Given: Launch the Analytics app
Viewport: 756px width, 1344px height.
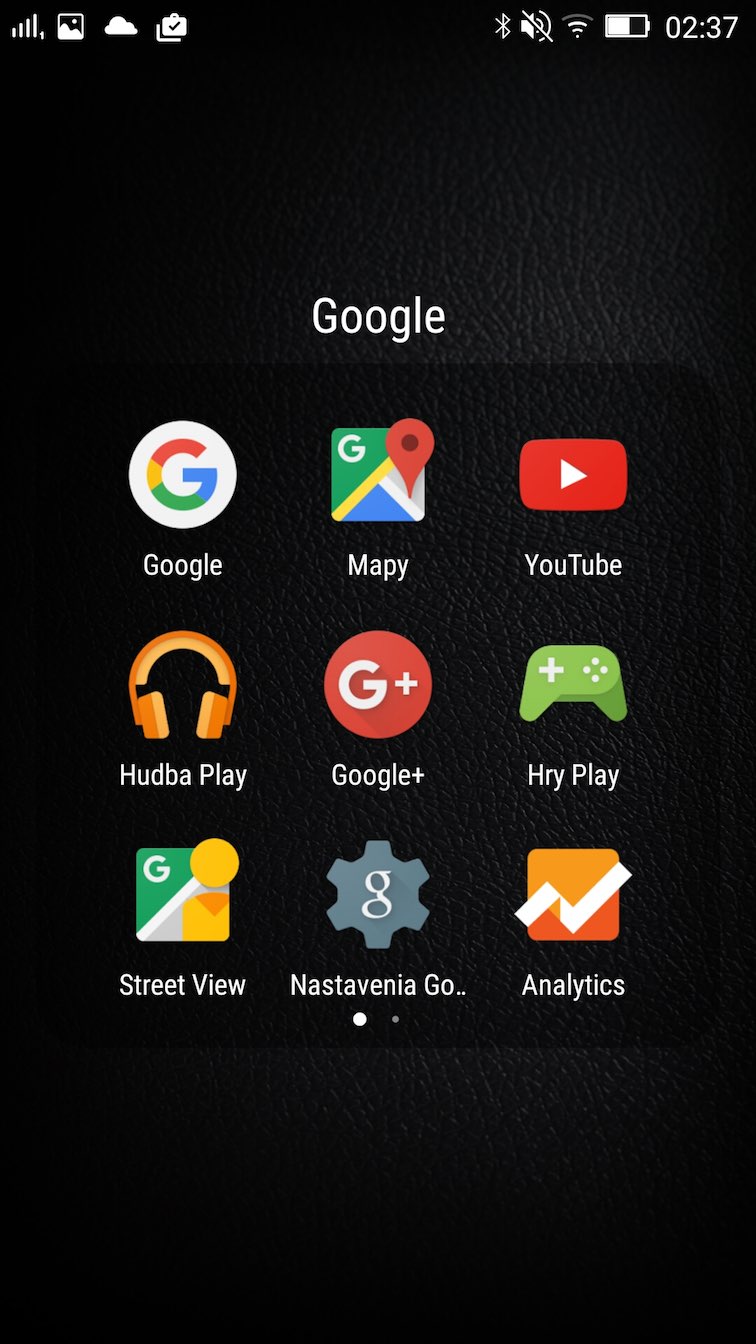Looking at the screenshot, I should point(573,894).
